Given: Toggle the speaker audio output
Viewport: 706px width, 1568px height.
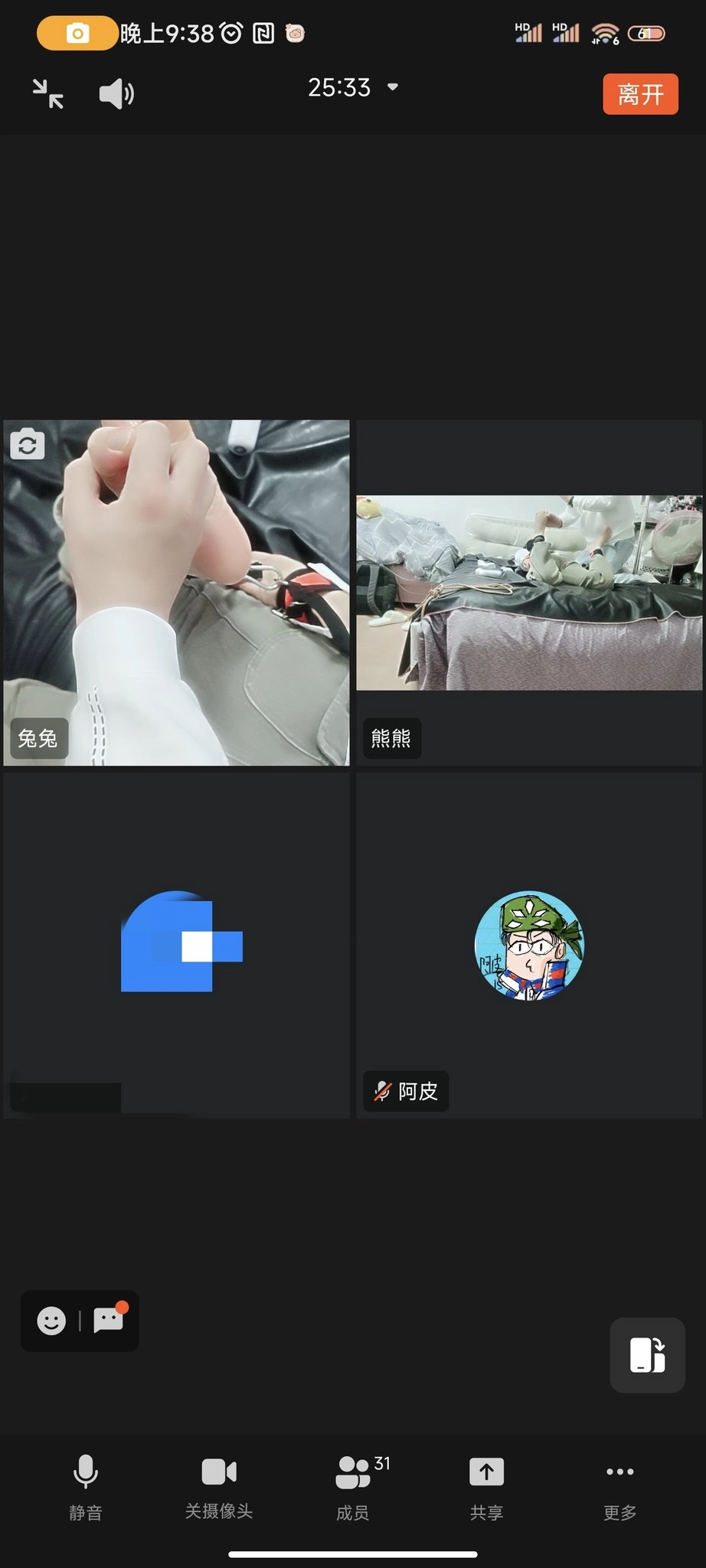Looking at the screenshot, I should click(x=116, y=93).
